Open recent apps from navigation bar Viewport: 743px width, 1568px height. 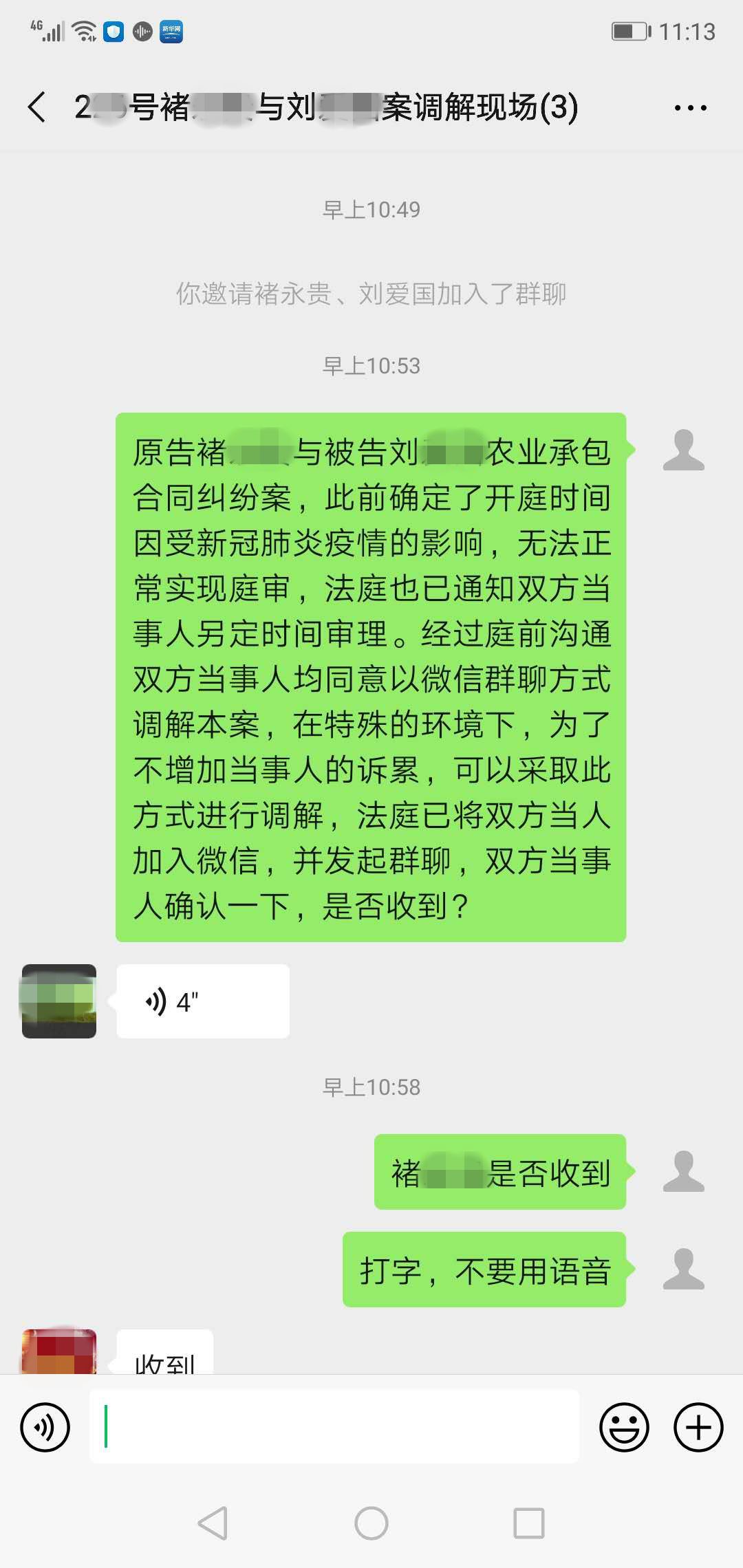pyautogui.click(x=529, y=1523)
